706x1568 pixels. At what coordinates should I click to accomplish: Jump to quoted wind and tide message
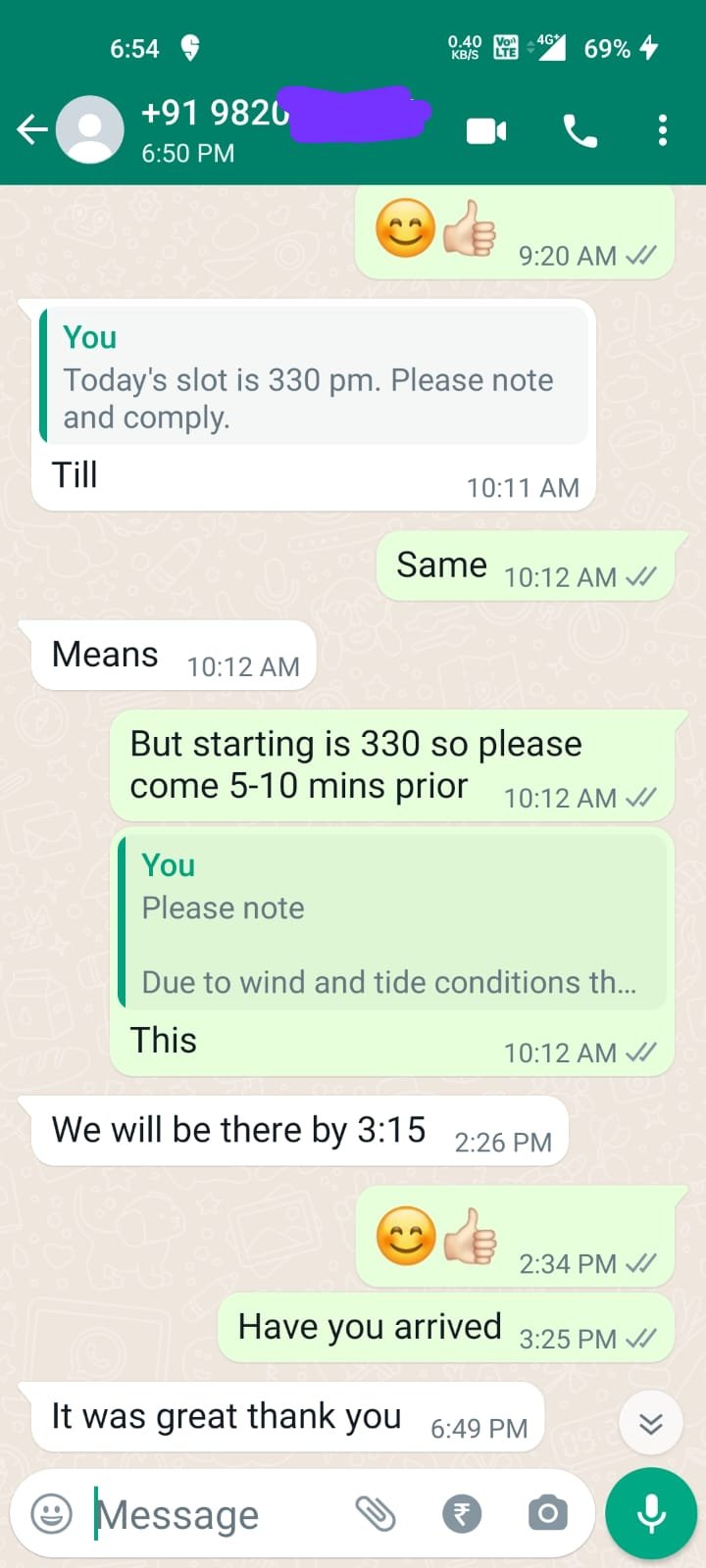coord(392,923)
